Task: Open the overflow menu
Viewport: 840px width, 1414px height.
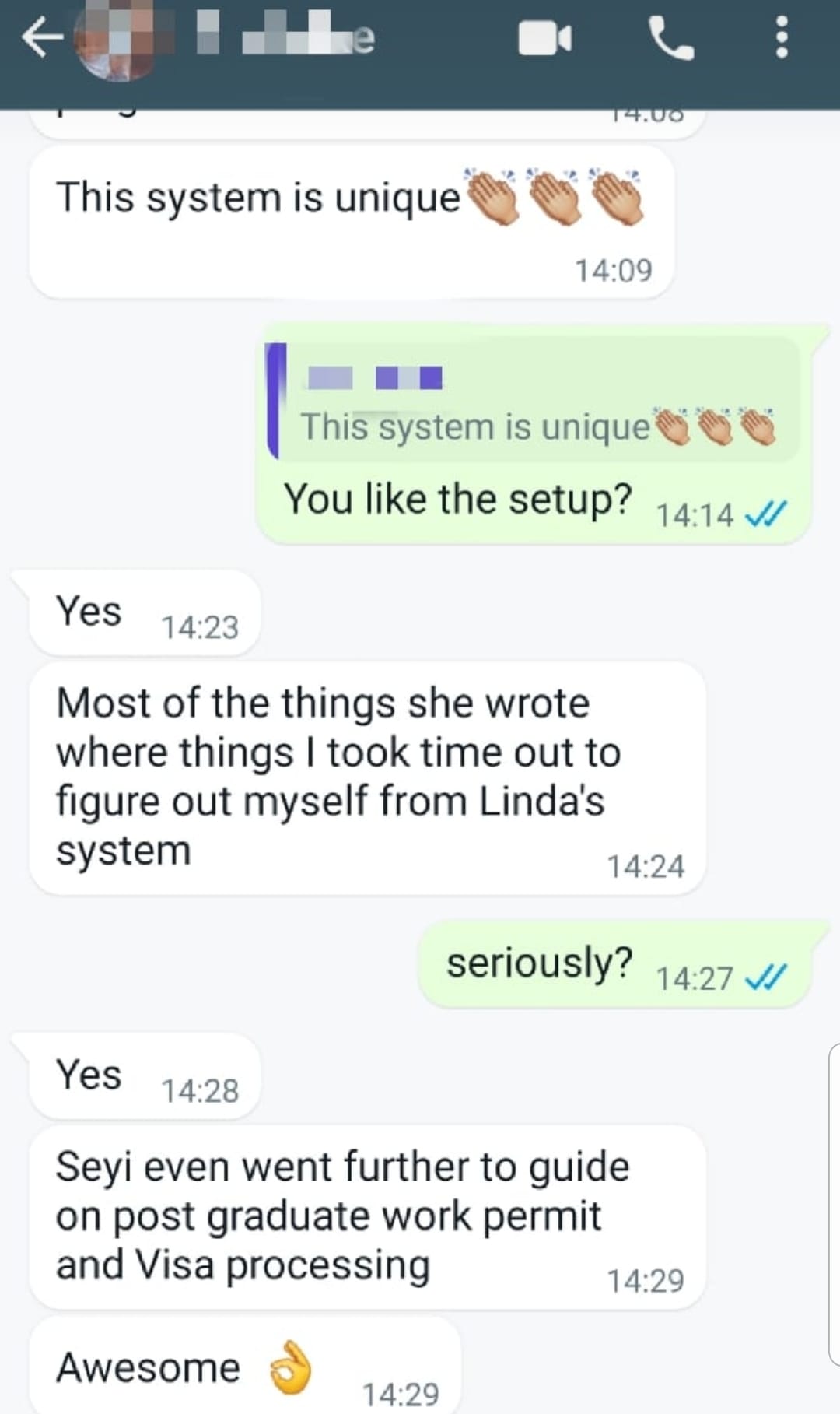Action: point(782,38)
